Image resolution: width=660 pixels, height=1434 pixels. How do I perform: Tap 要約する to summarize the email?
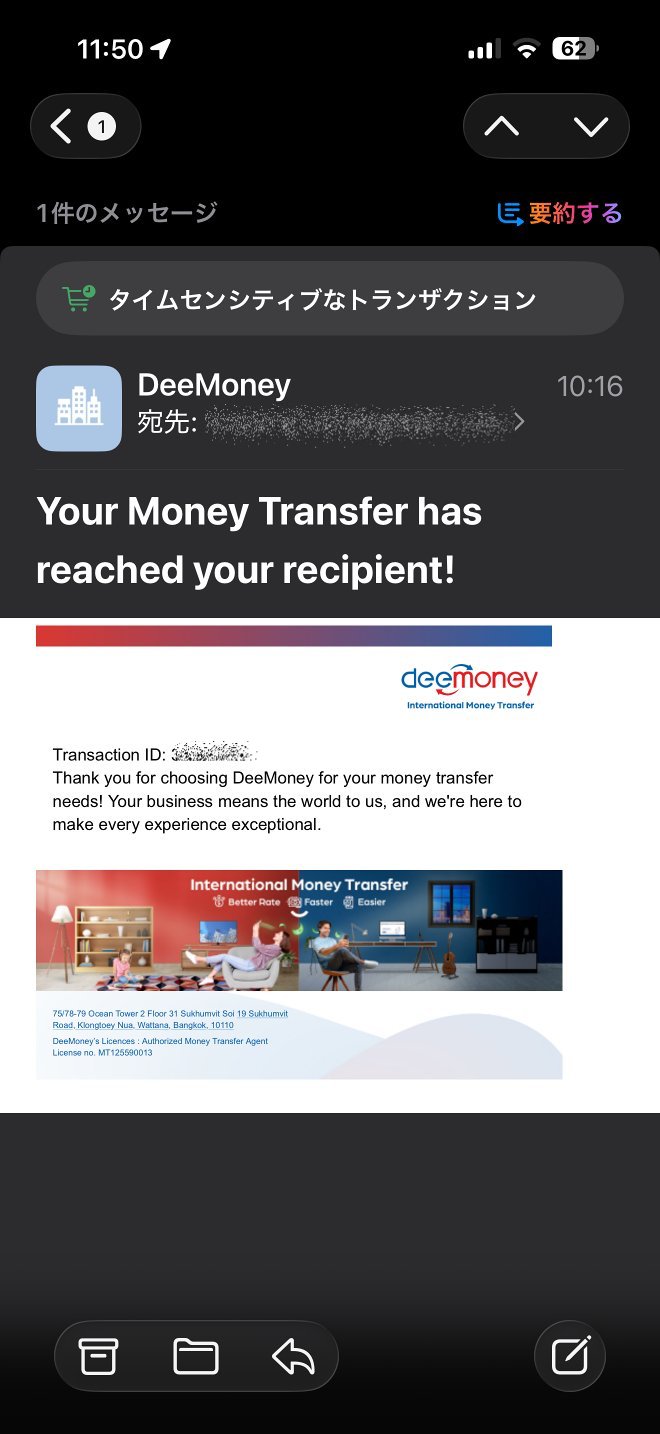pos(560,213)
